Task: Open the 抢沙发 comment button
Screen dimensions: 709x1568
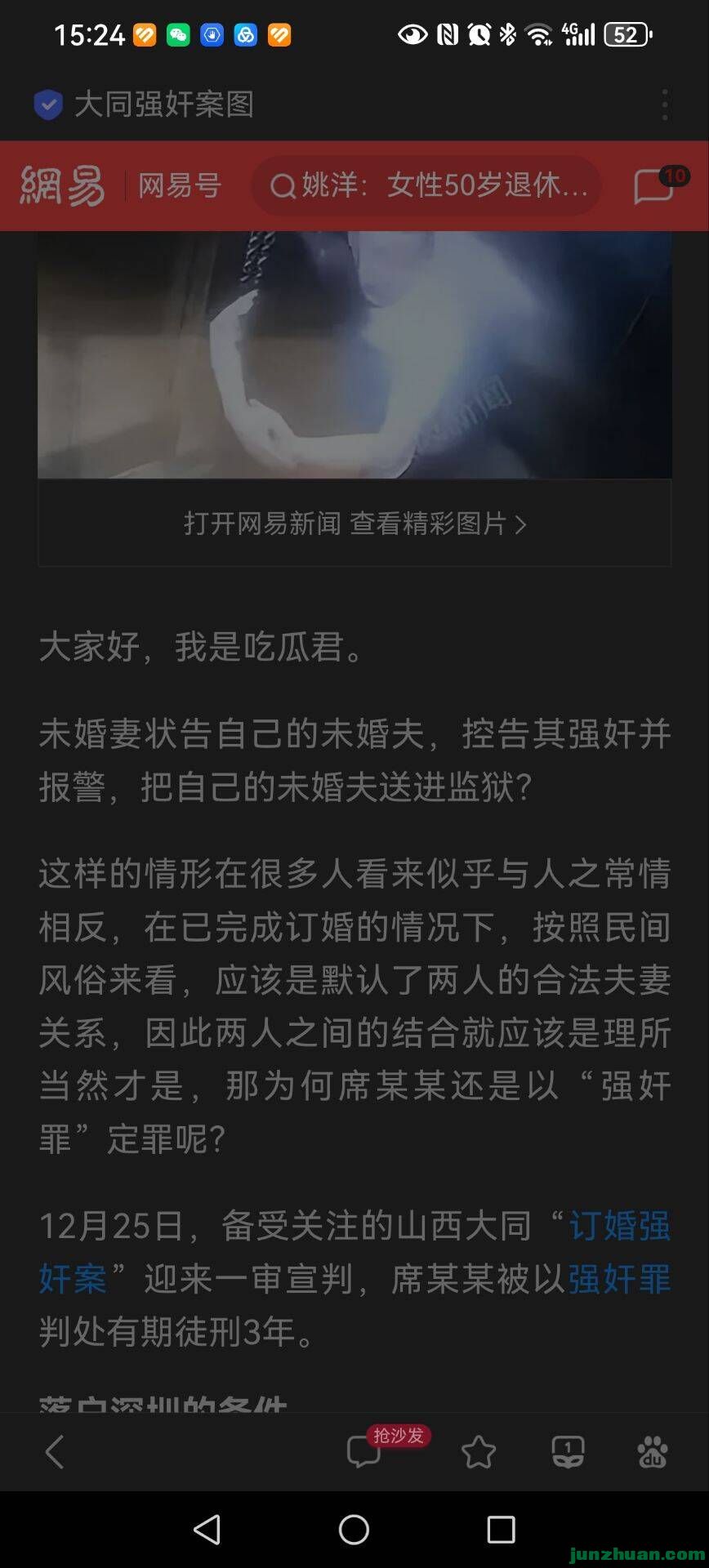Action: point(365,1451)
